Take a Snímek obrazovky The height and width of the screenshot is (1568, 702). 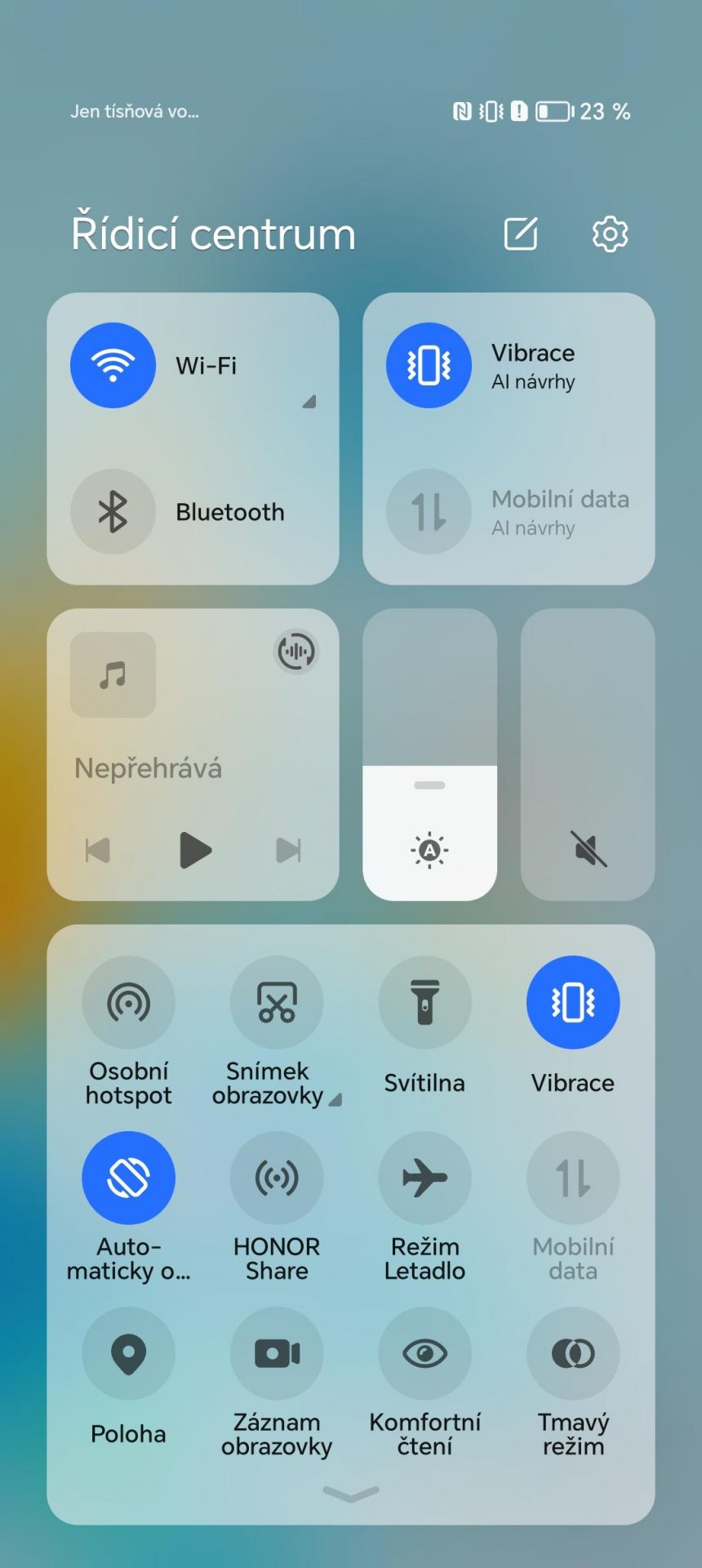point(277,1003)
